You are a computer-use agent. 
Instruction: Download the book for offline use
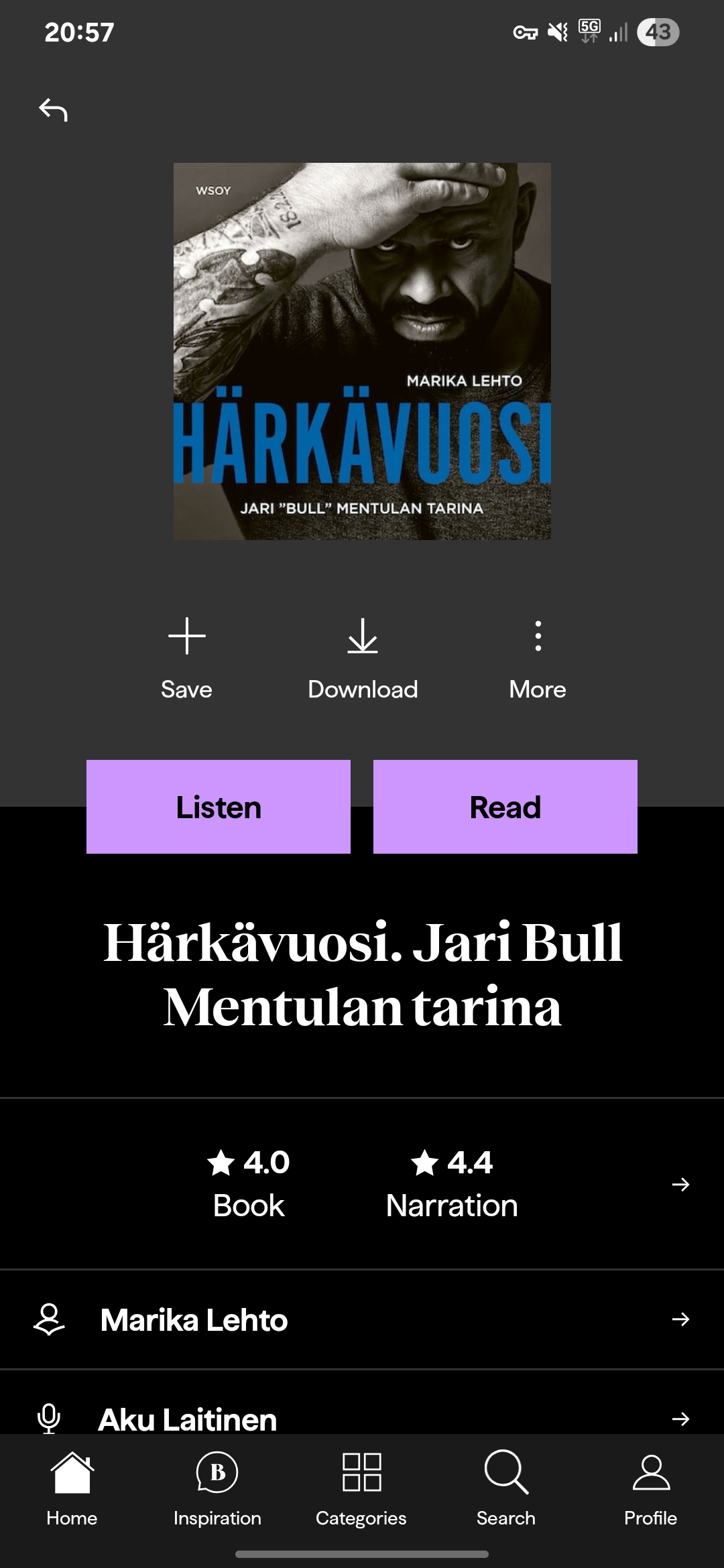(x=363, y=657)
